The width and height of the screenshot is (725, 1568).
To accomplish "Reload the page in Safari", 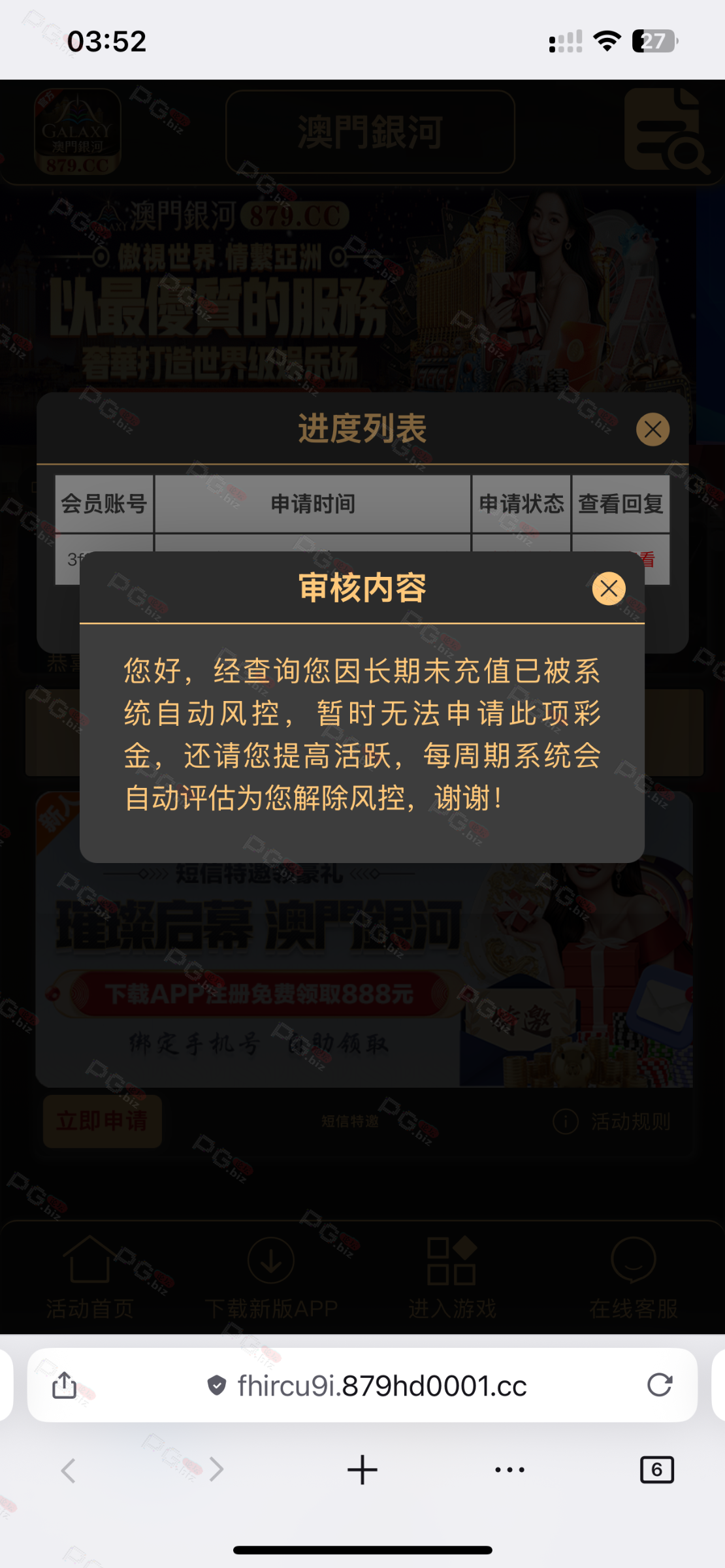I will tap(659, 1385).
